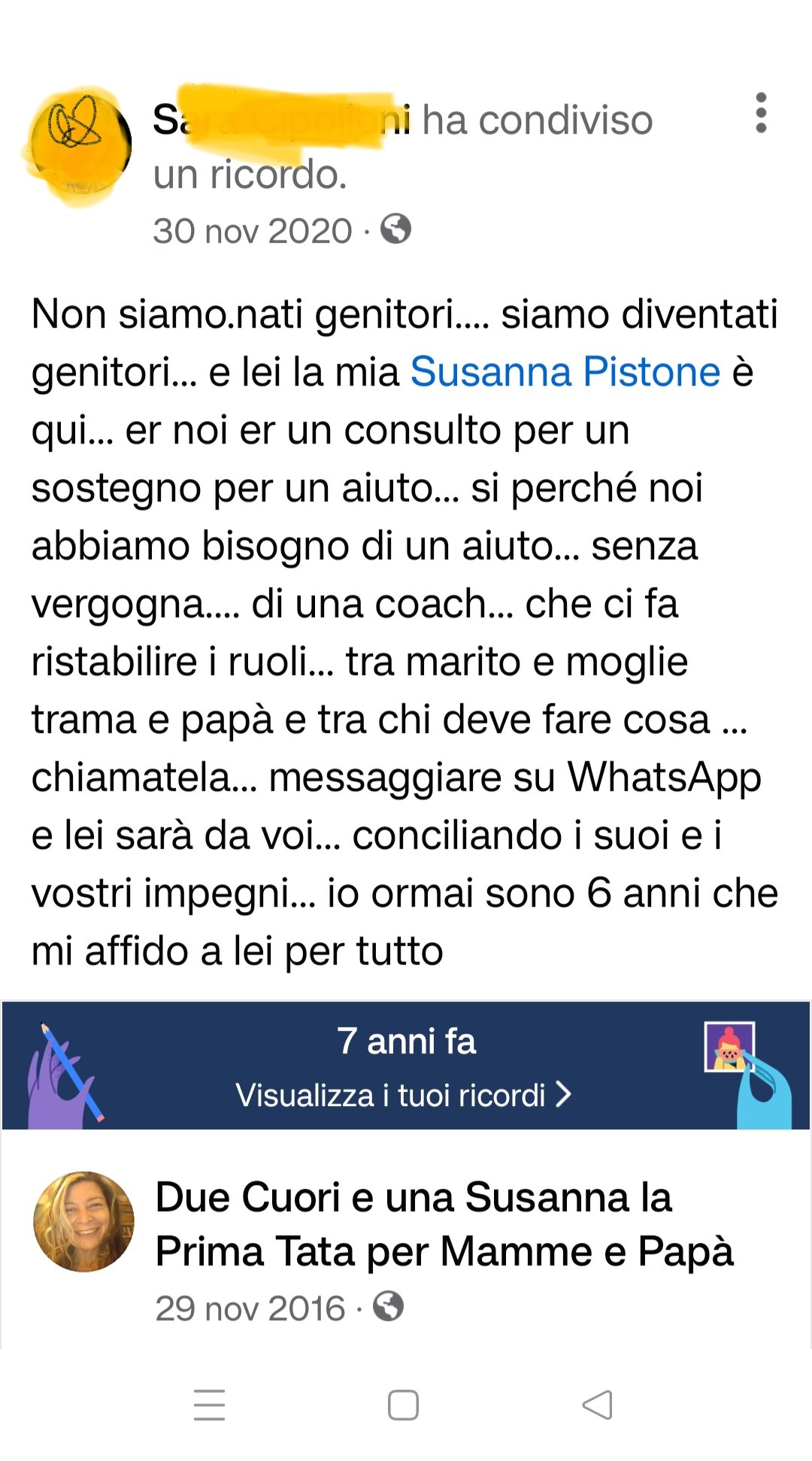
Task: Open the post's three-dot overflow menu
Action: [x=761, y=114]
